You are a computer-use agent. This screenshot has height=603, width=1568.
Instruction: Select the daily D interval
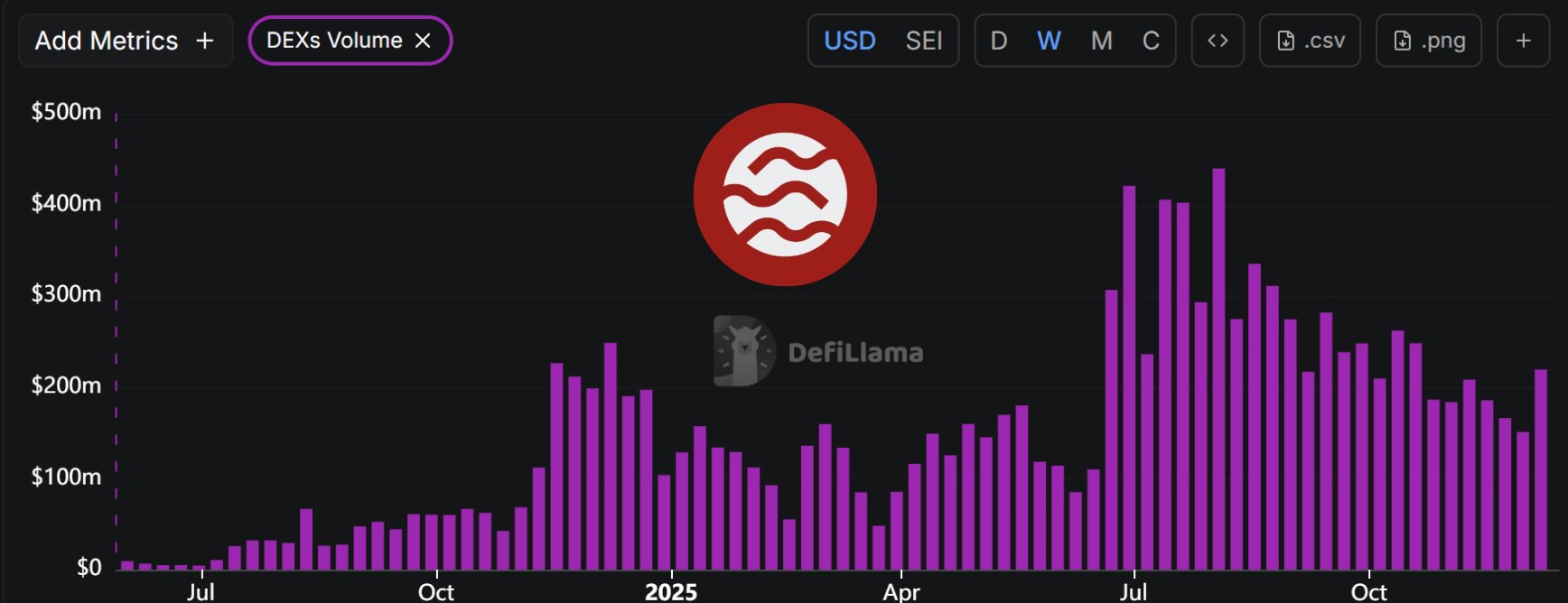click(x=998, y=41)
